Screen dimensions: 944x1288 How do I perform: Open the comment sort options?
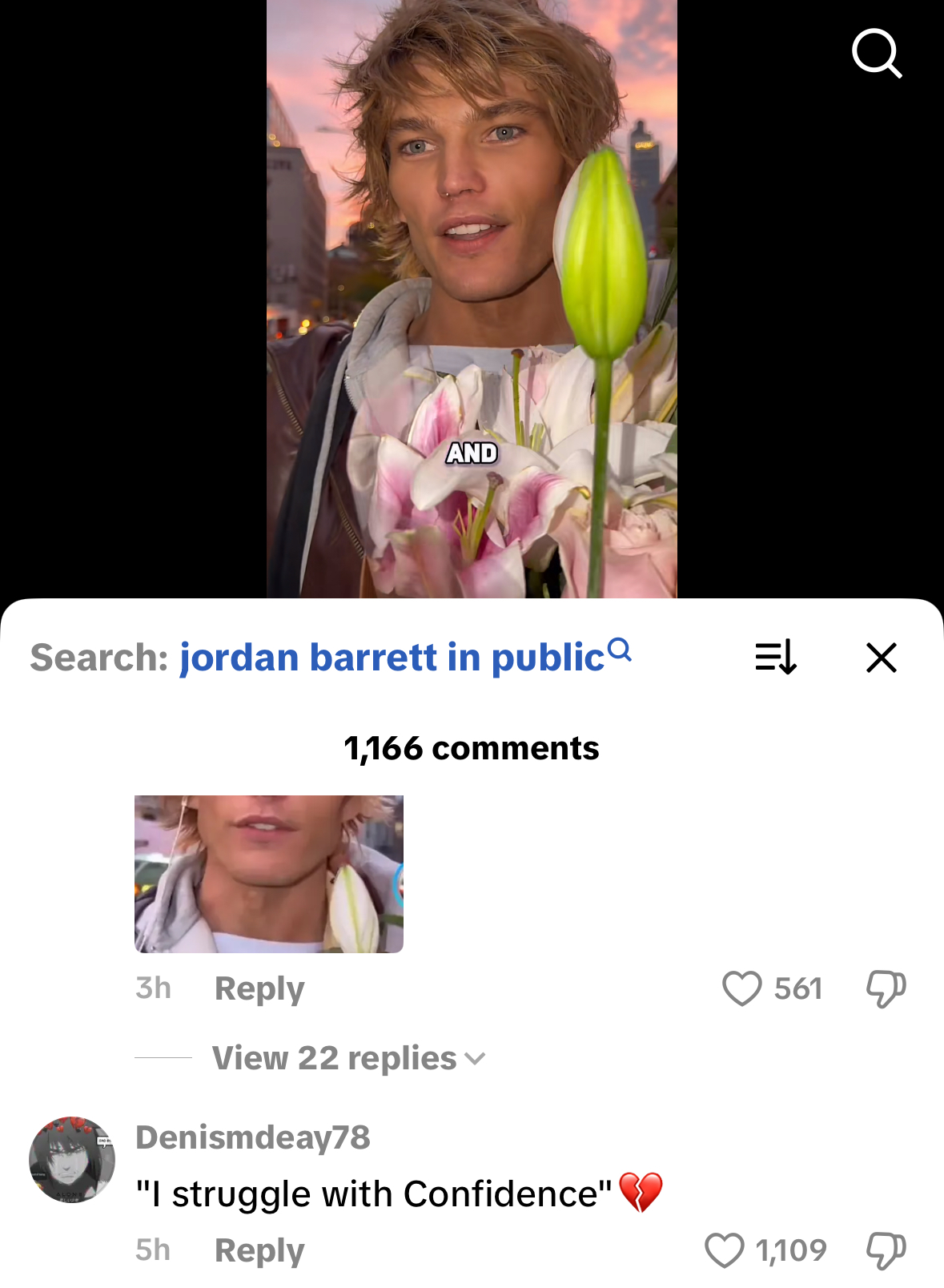pyautogui.click(x=775, y=658)
